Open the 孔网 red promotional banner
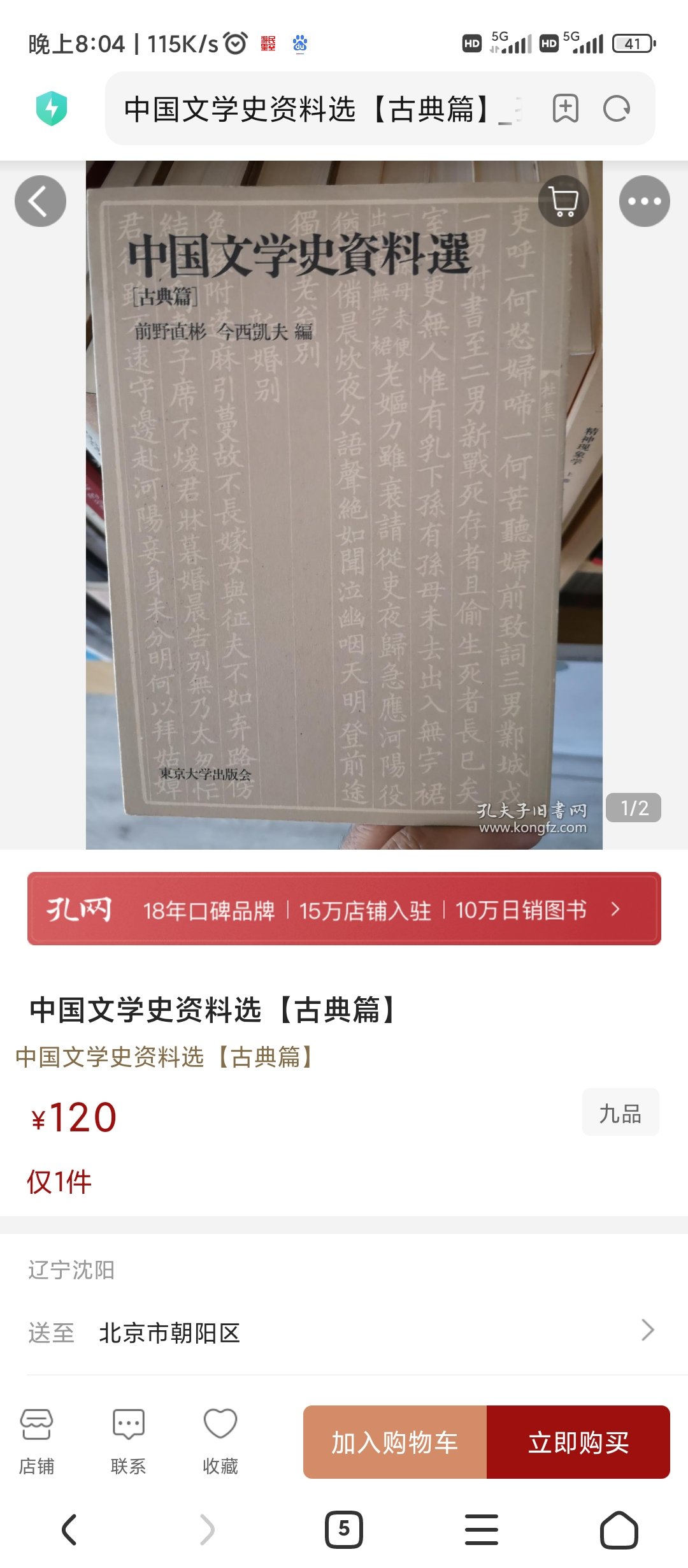Viewport: 688px width, 1568px height. coord(344,909)
